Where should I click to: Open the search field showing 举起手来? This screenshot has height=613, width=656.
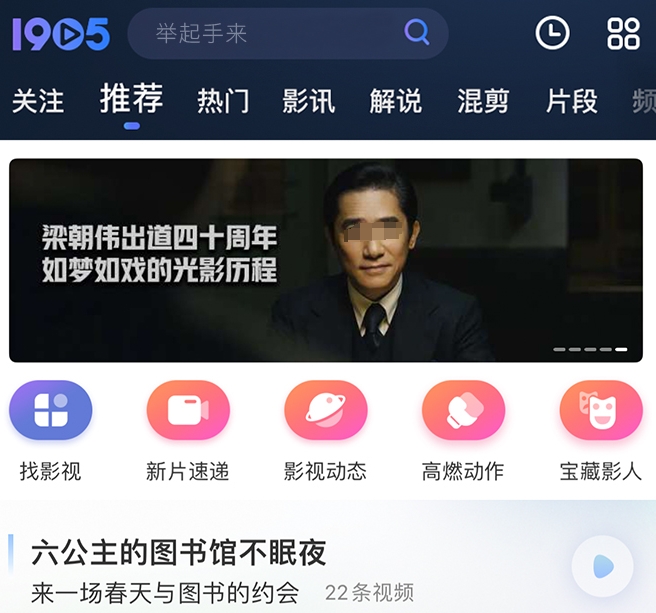(x=270, y=34)
